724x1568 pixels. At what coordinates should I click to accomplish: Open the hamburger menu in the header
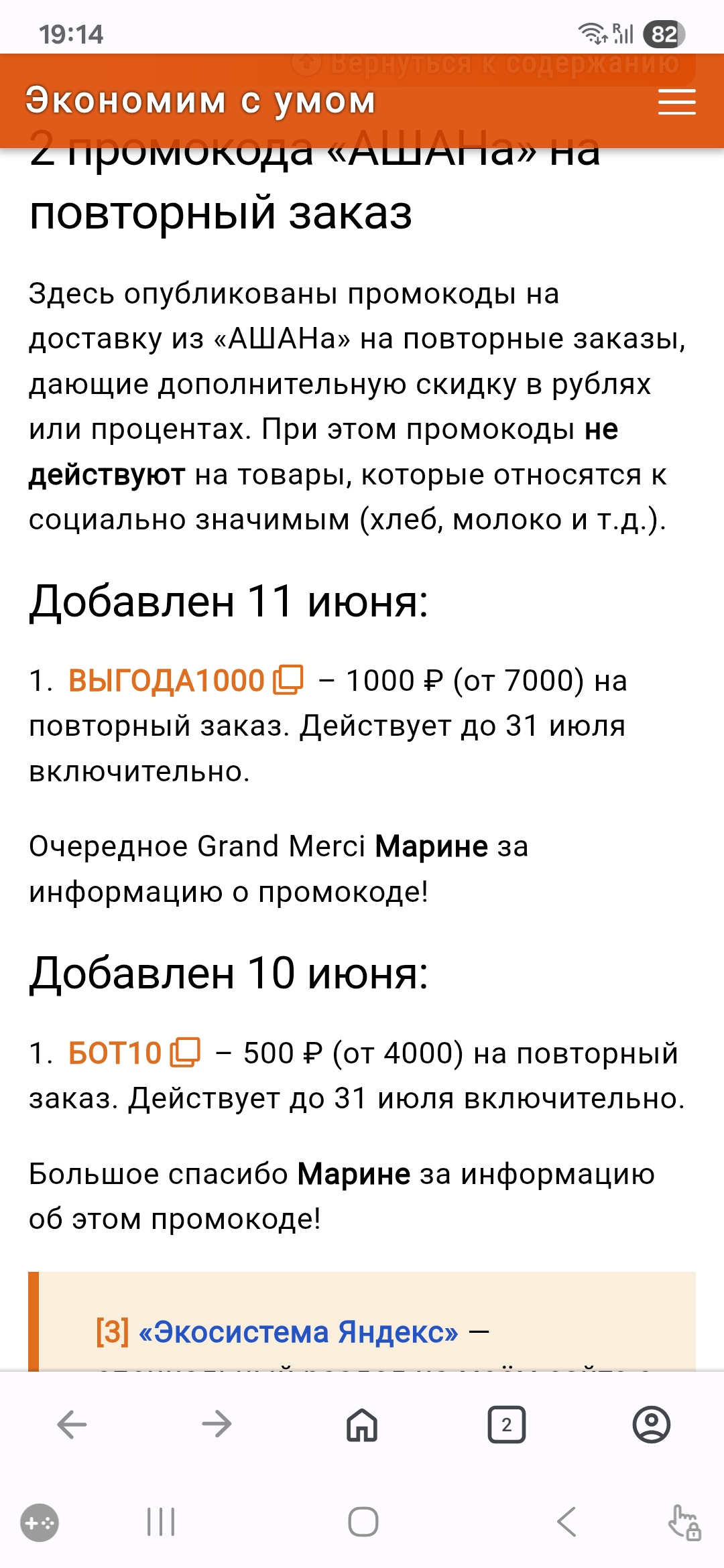[x=676, y=102]
